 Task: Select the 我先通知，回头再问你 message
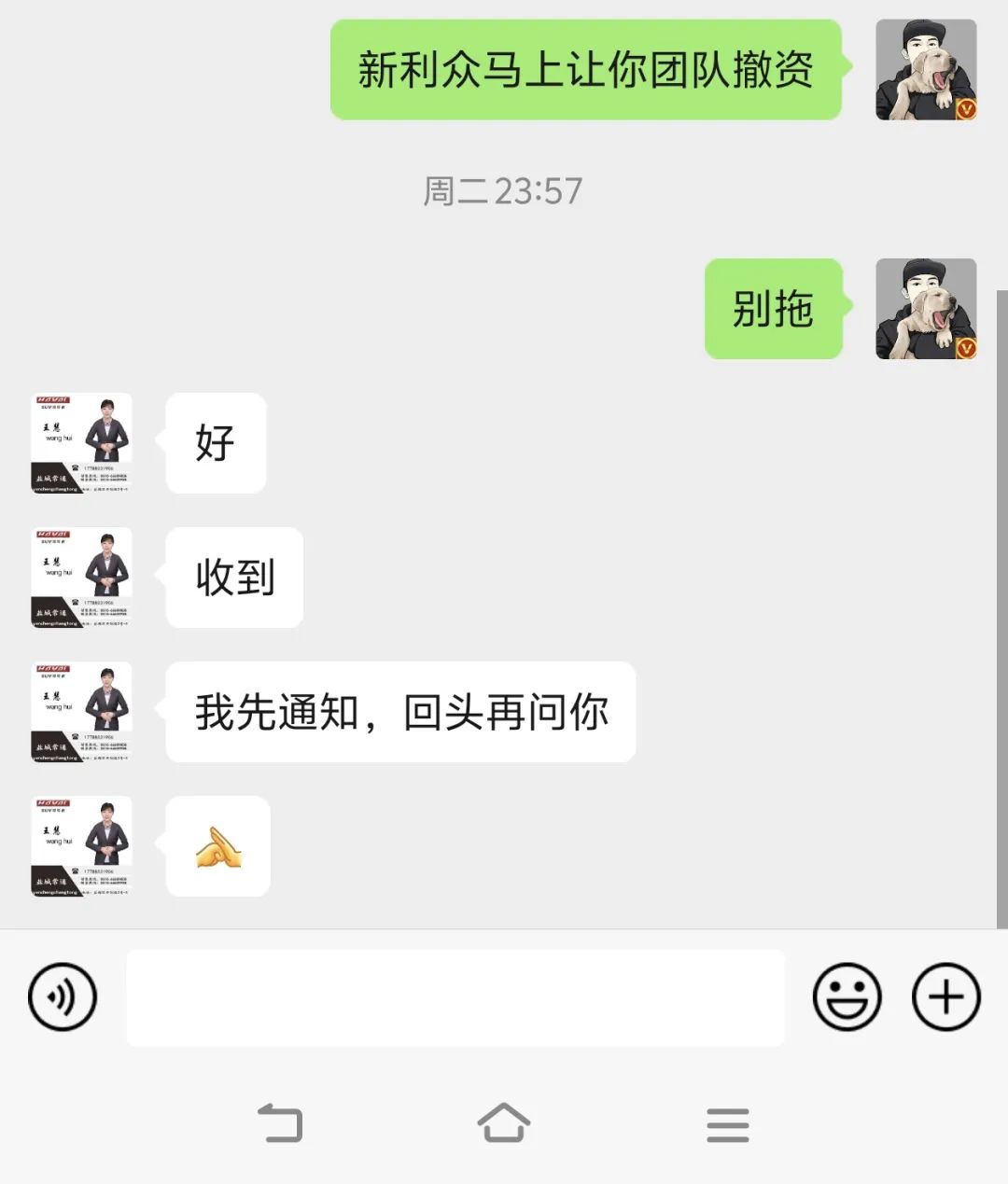400,712
